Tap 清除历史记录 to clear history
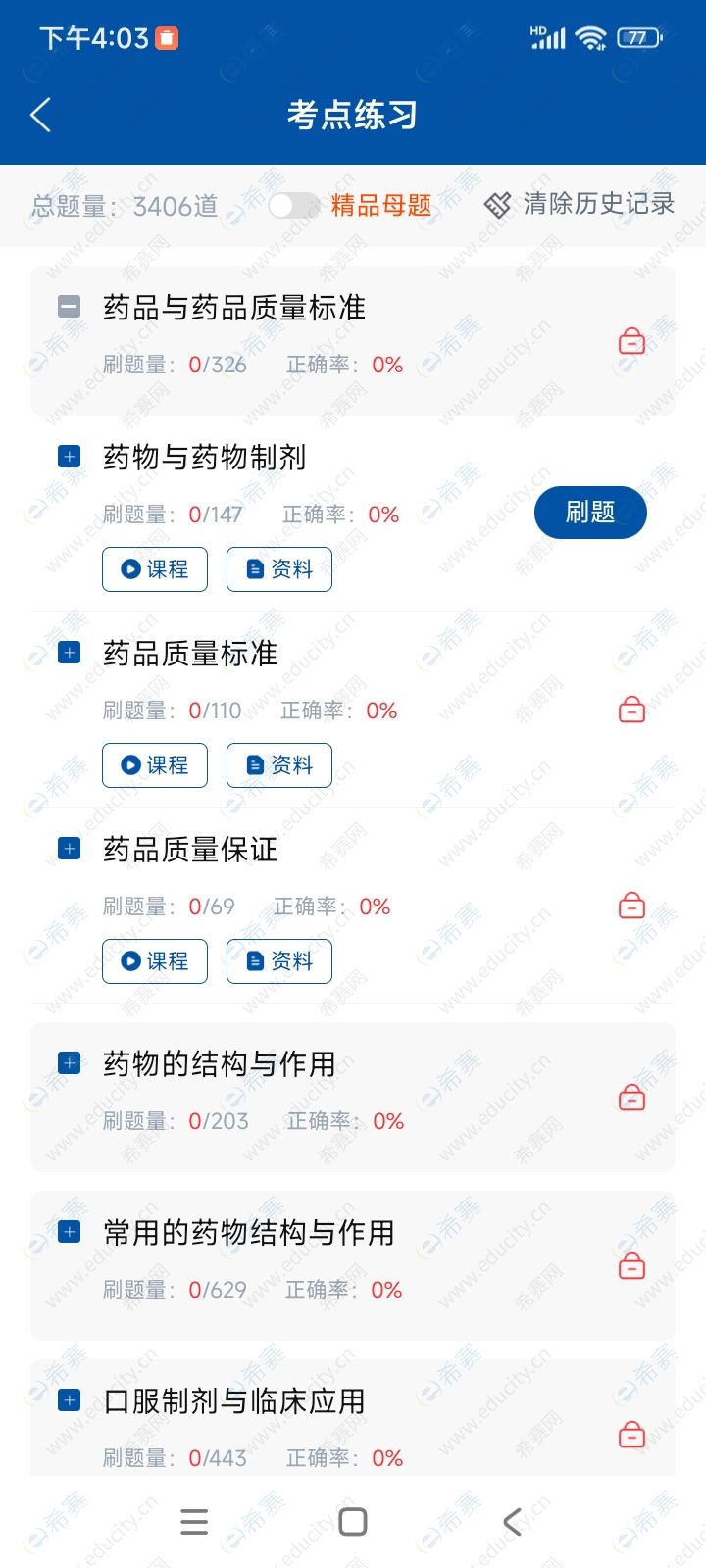Screen dimensions: 706x1568 pyautogui.click(x=580, y=204)
